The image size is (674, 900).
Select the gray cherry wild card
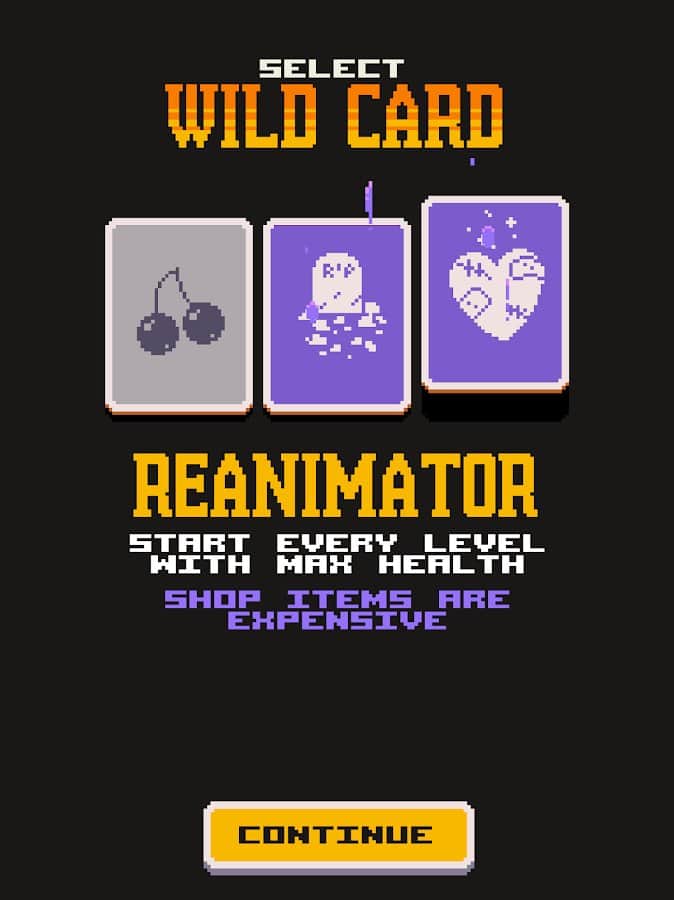179,316
